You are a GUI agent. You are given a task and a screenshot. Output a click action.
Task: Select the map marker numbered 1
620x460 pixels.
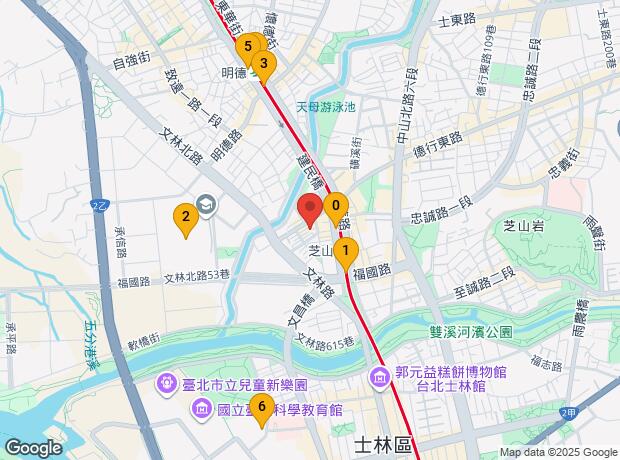(345, 252)
